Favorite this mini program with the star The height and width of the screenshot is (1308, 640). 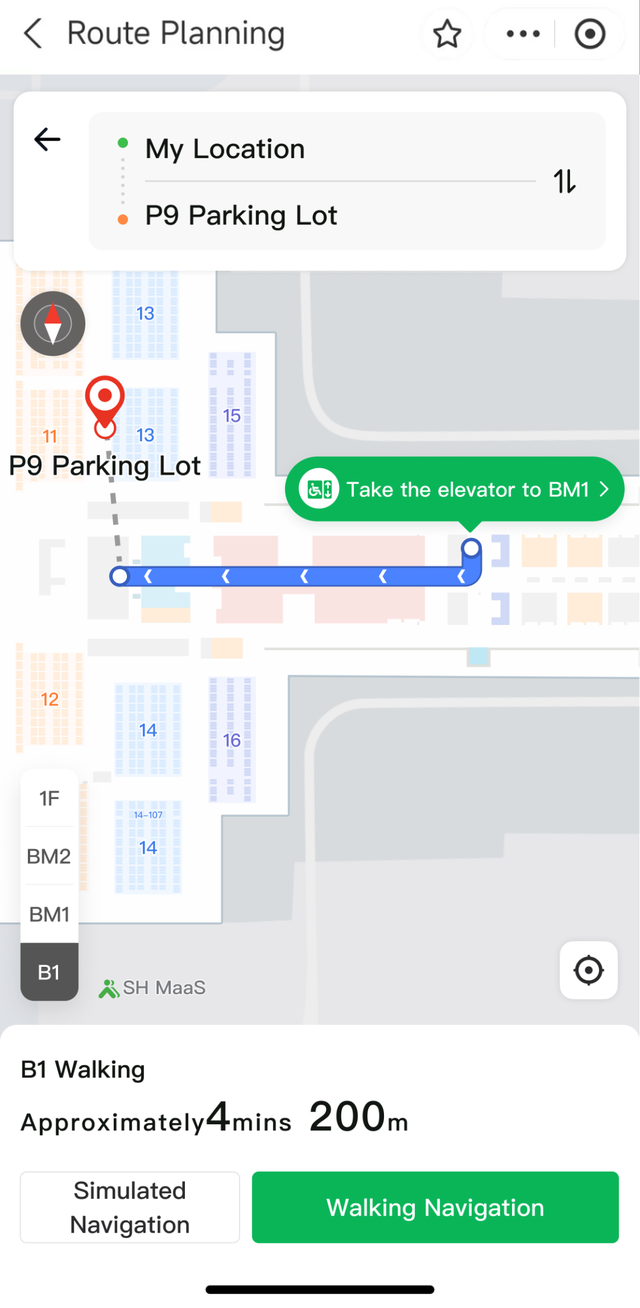[x=447, y=34]
